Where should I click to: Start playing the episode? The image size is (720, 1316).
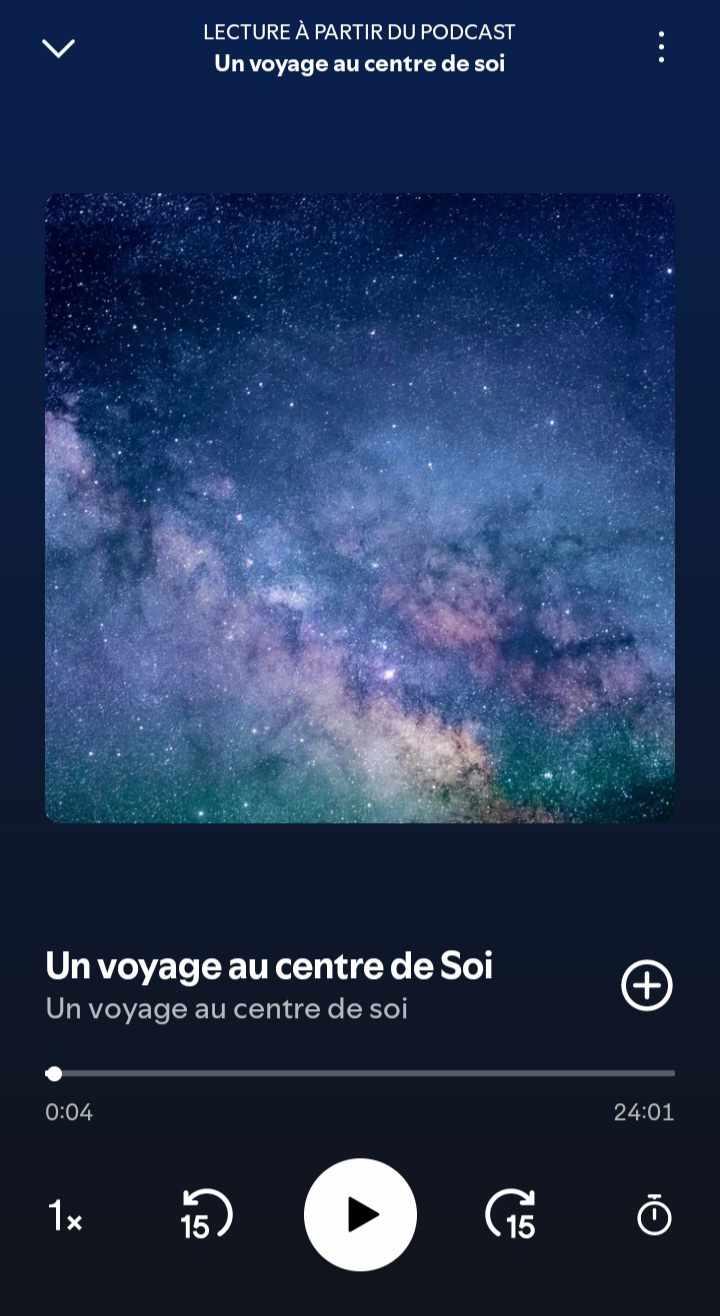360,1215
